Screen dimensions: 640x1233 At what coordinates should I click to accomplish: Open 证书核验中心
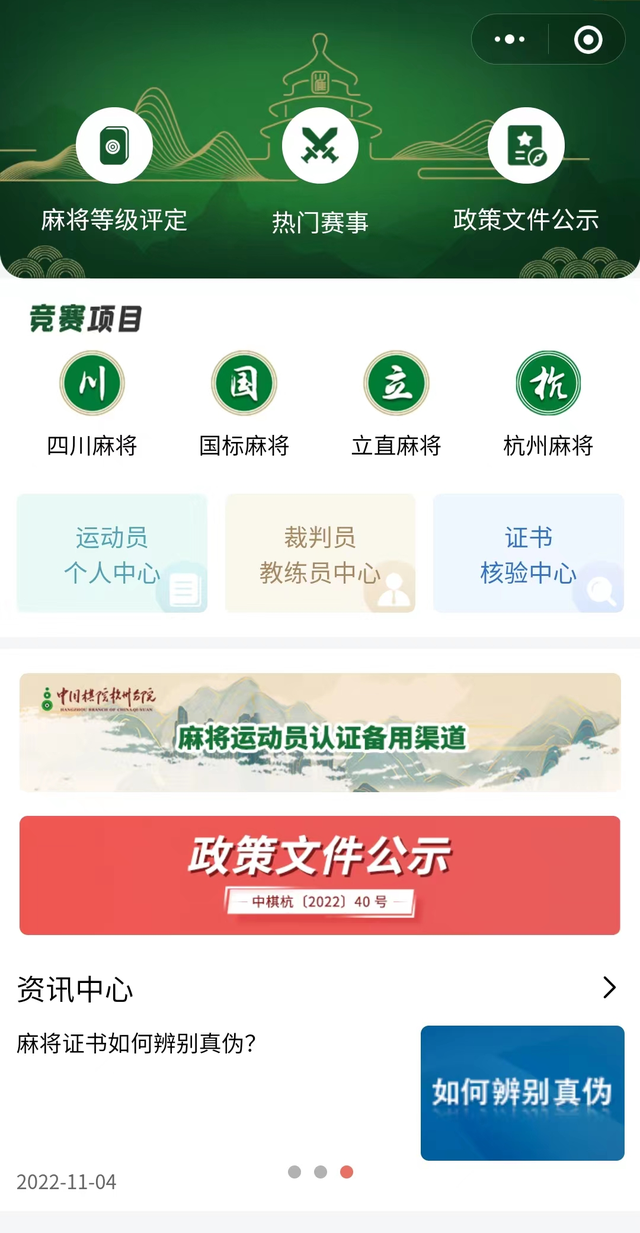click(528, 553)
